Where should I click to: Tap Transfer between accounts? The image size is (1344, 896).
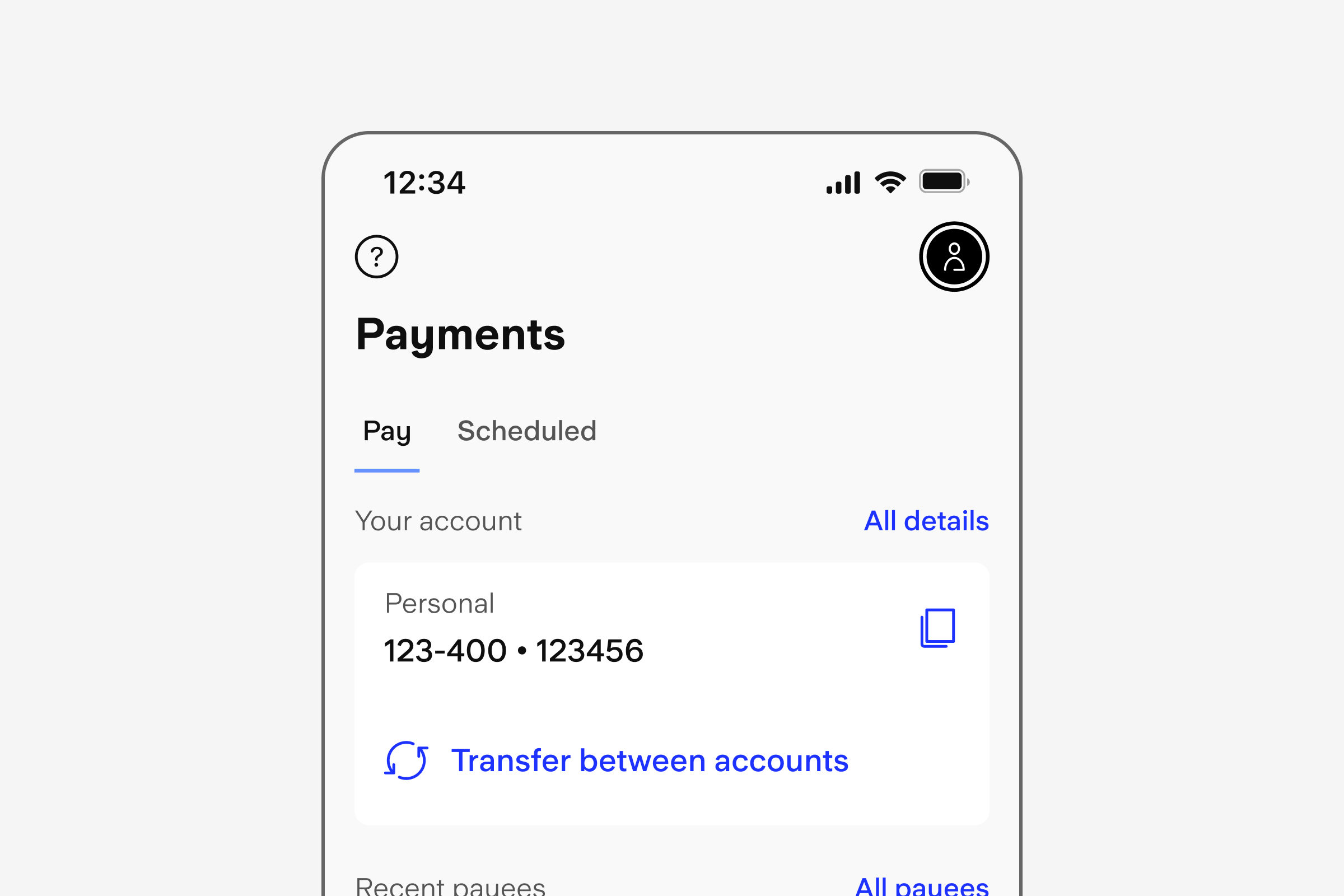click(x=649, y=760)
